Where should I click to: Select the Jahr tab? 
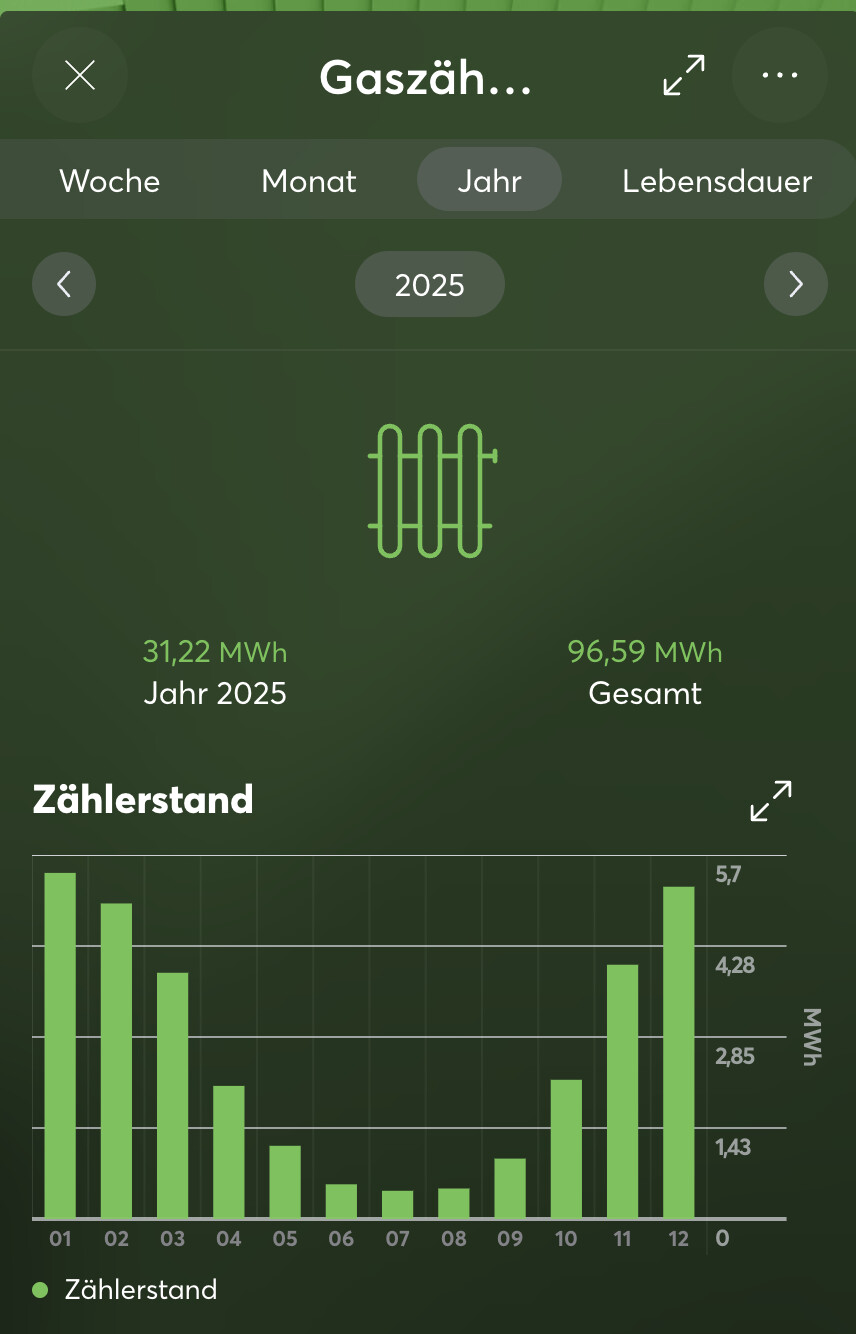click(x=490, y=181)
